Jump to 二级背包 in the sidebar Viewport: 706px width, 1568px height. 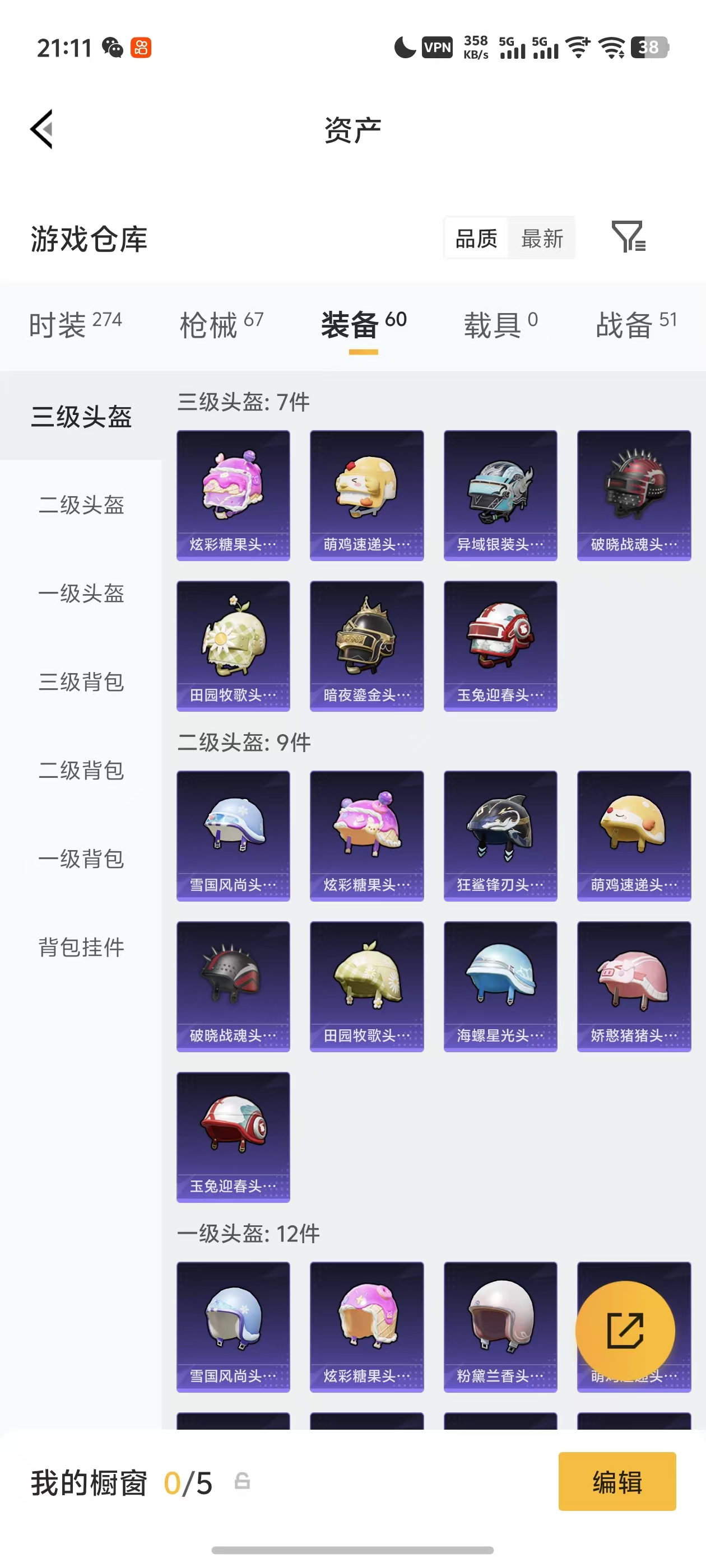click(81, 770)
